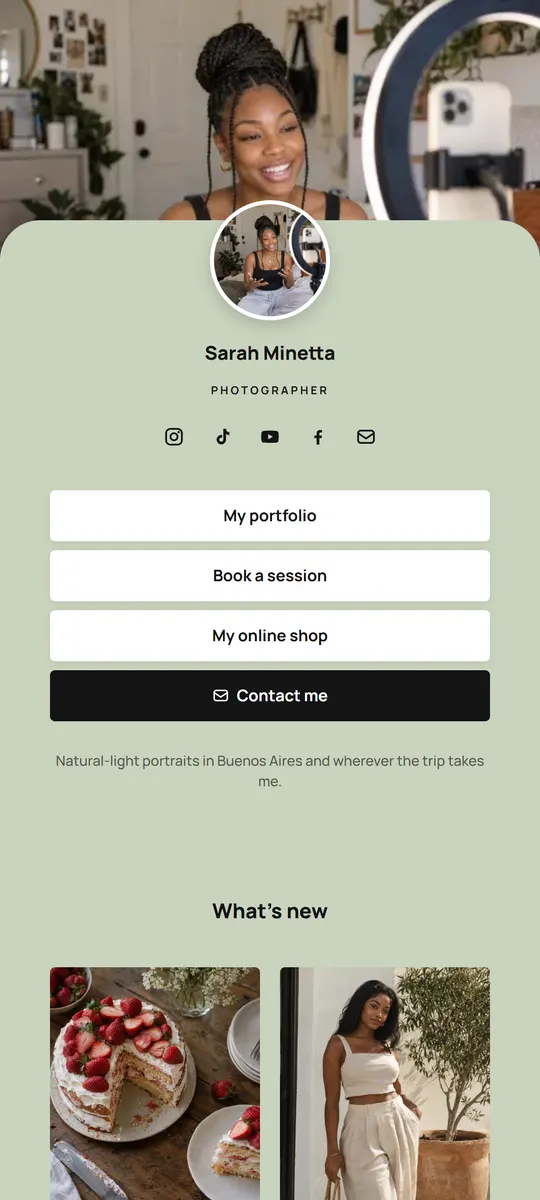540x1200 pixels.
Task: Tap Sarah Minetta's round profile picture
Action: [x=270, y=260]
